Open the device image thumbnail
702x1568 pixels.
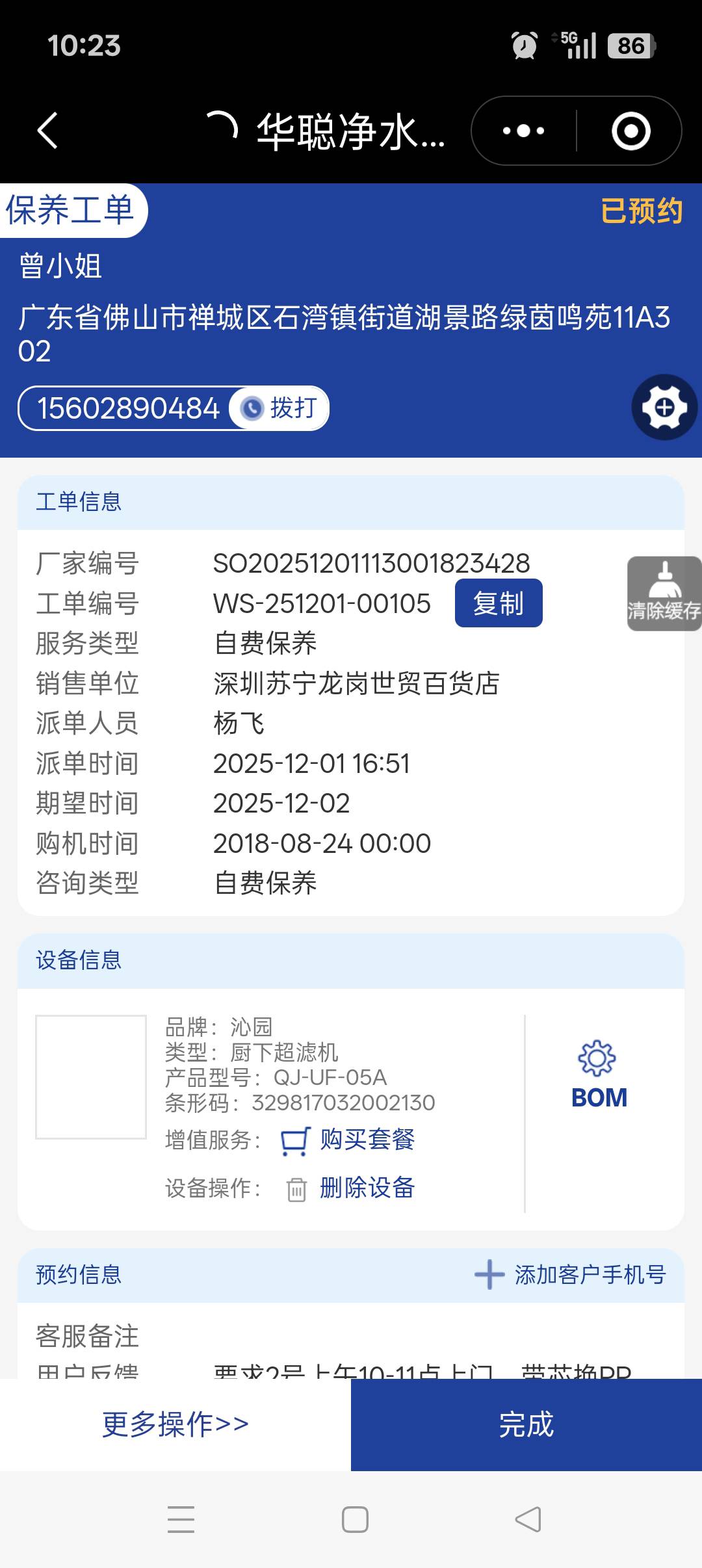[x=91, y=1077]
